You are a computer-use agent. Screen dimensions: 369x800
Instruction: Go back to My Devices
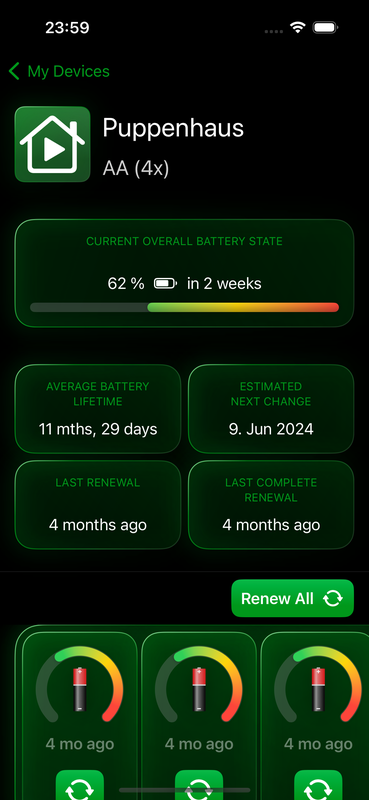click(x=59, y=71)
